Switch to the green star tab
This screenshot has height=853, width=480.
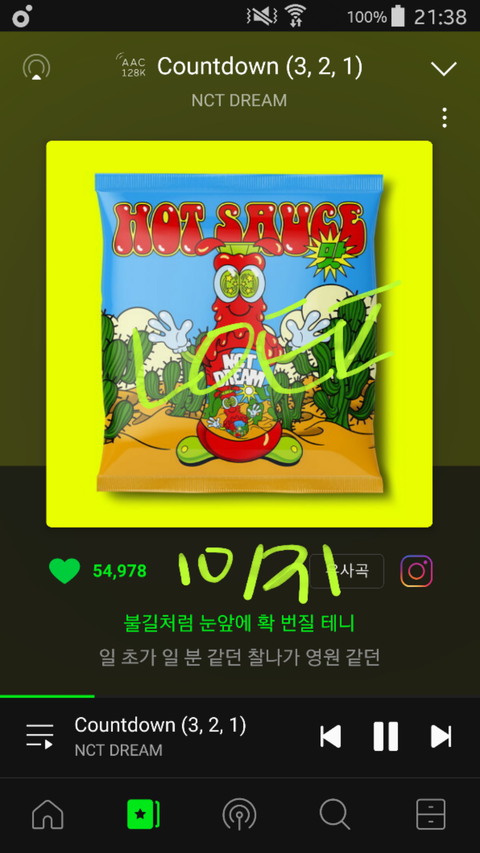click(143, 814)
